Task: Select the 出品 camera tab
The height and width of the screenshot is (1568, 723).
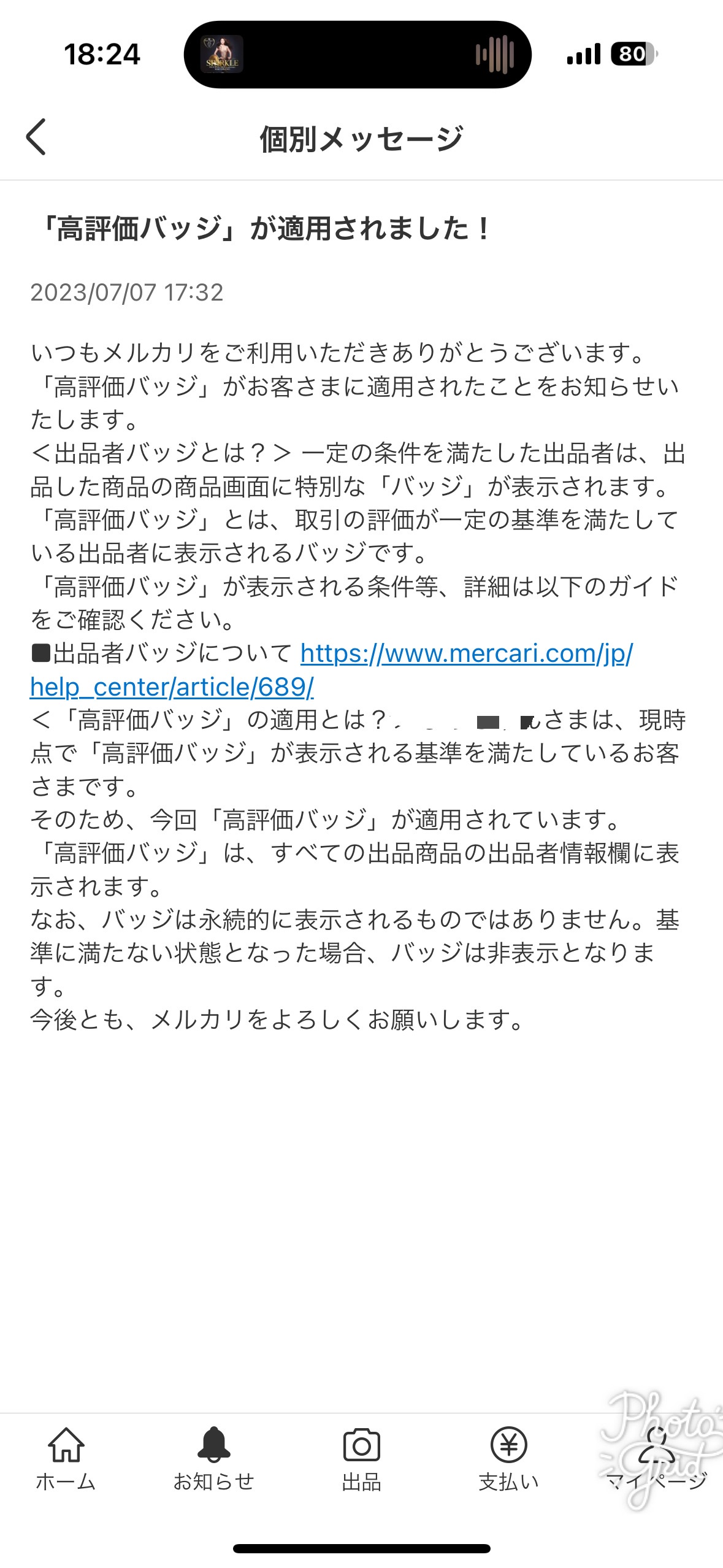Action: coord(361,1459)
